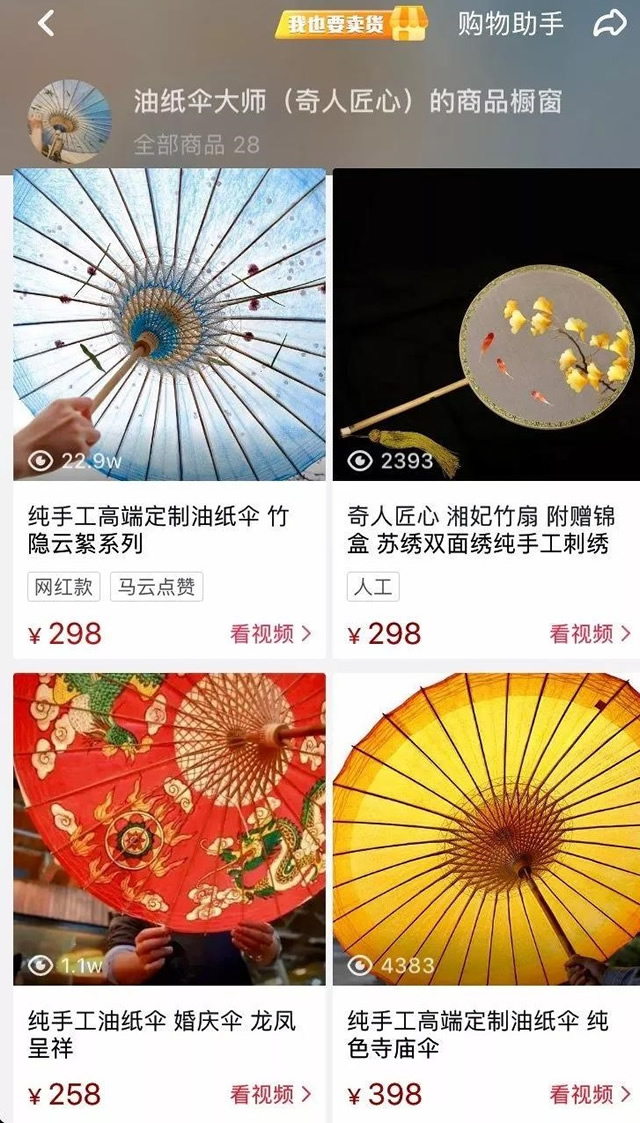
Task: Go back using the top-left arrow
Action: [46, 24]
